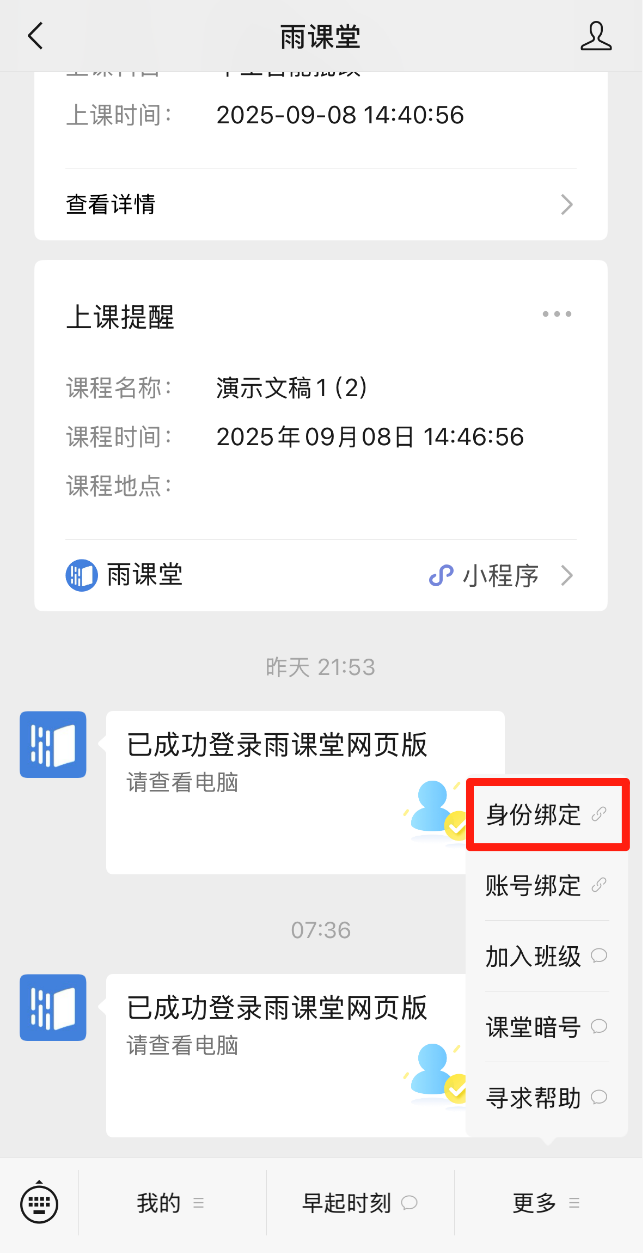
Task: Open 查看详情 for the class
Action: tap(320, 205)
